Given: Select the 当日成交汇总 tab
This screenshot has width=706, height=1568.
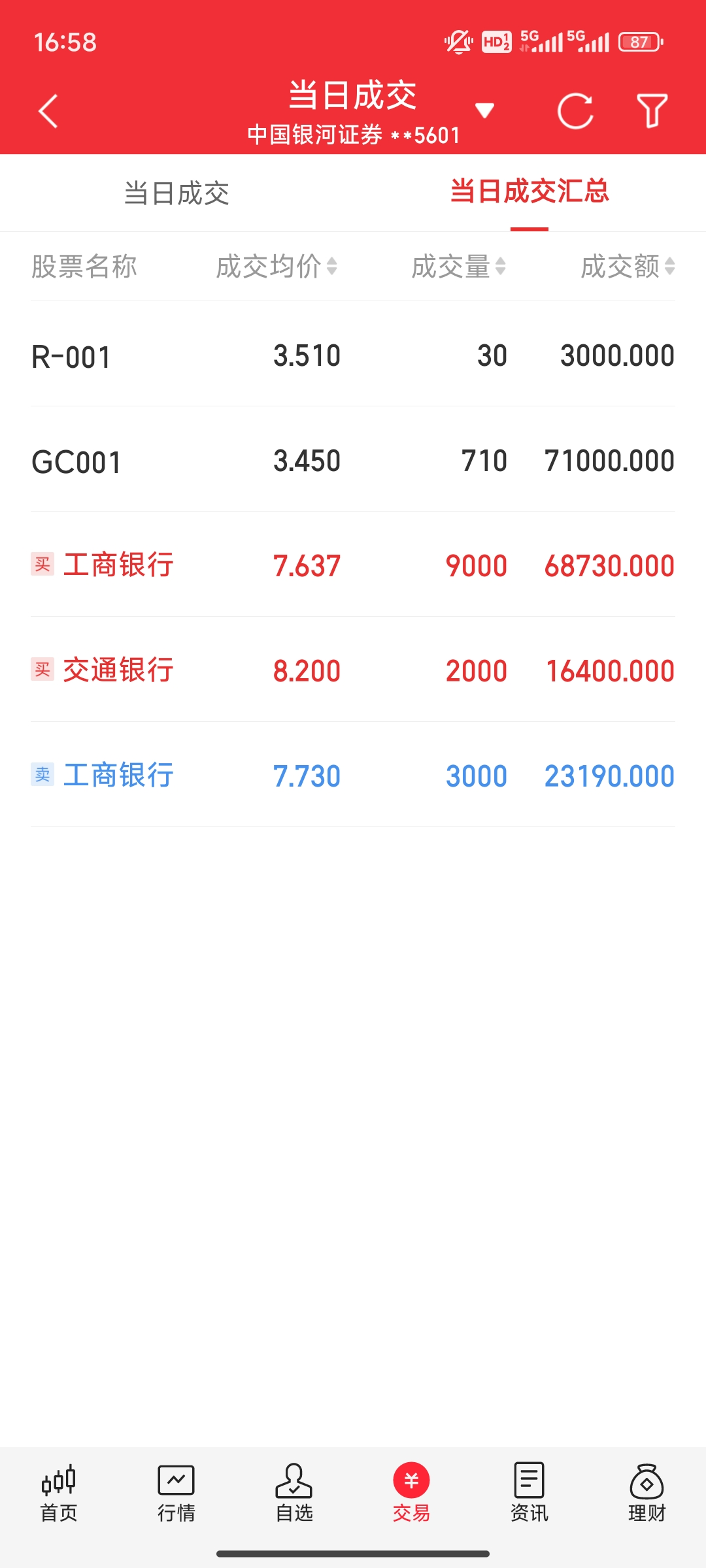Looking at the screenshot, I should coord(529,192).
